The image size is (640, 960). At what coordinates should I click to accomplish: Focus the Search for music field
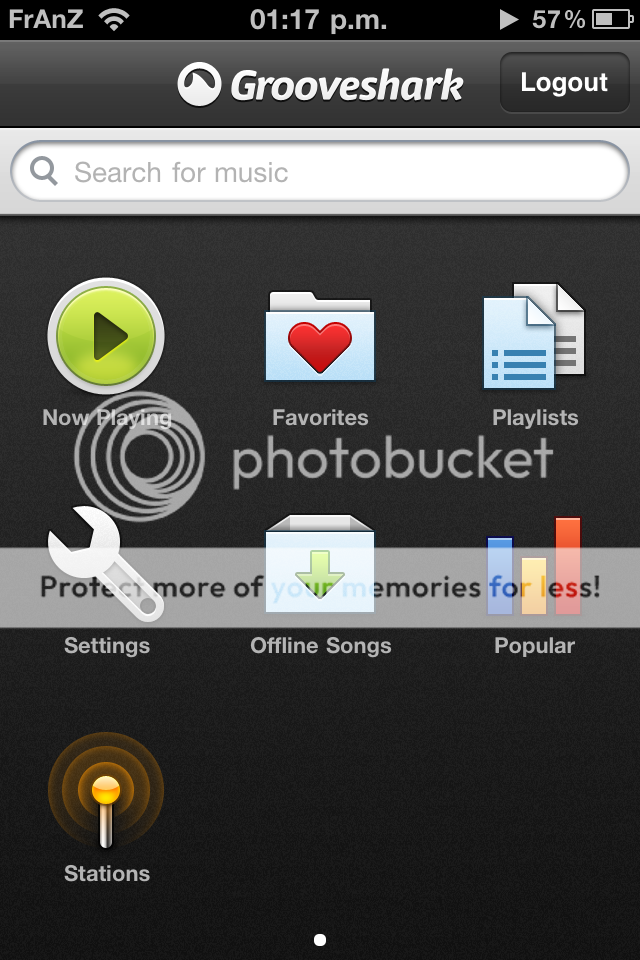320,172
